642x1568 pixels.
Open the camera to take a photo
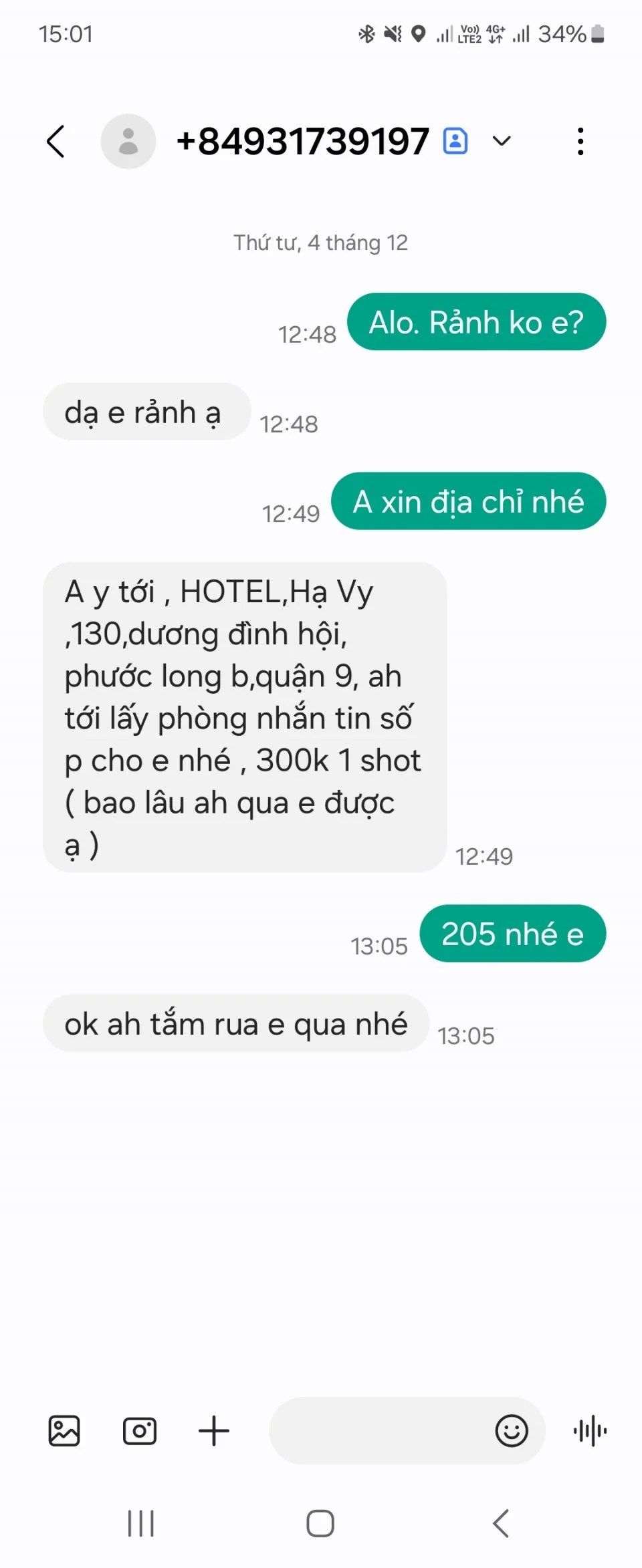tap(140, 1431)
